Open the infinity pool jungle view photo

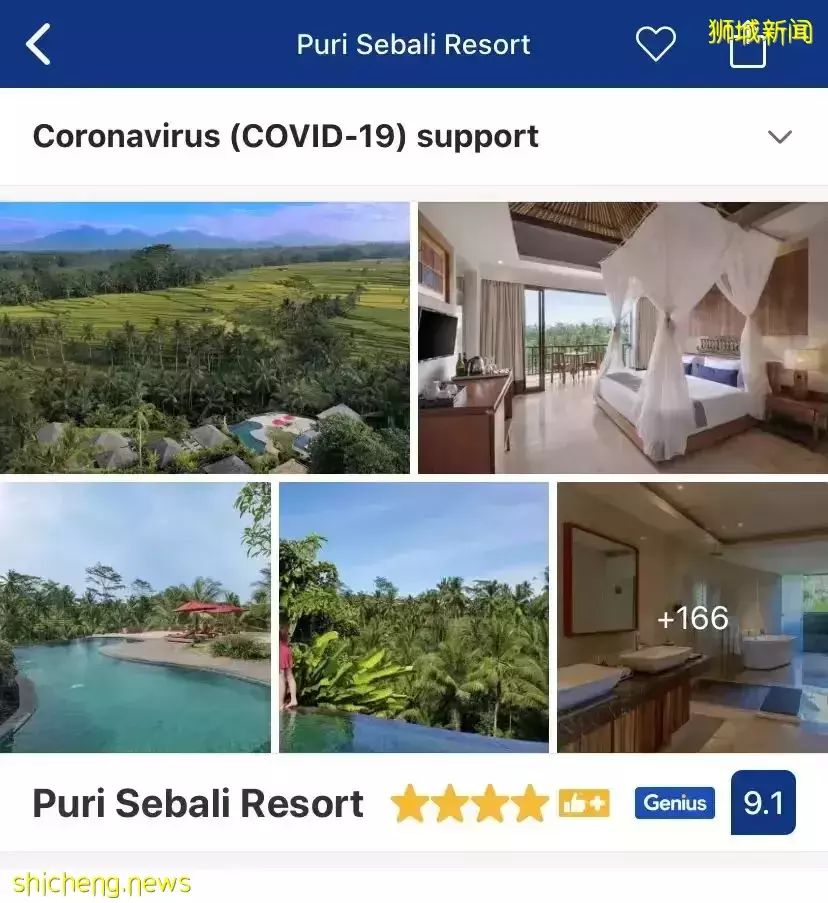pyautogui.click(x=413, y=617)
